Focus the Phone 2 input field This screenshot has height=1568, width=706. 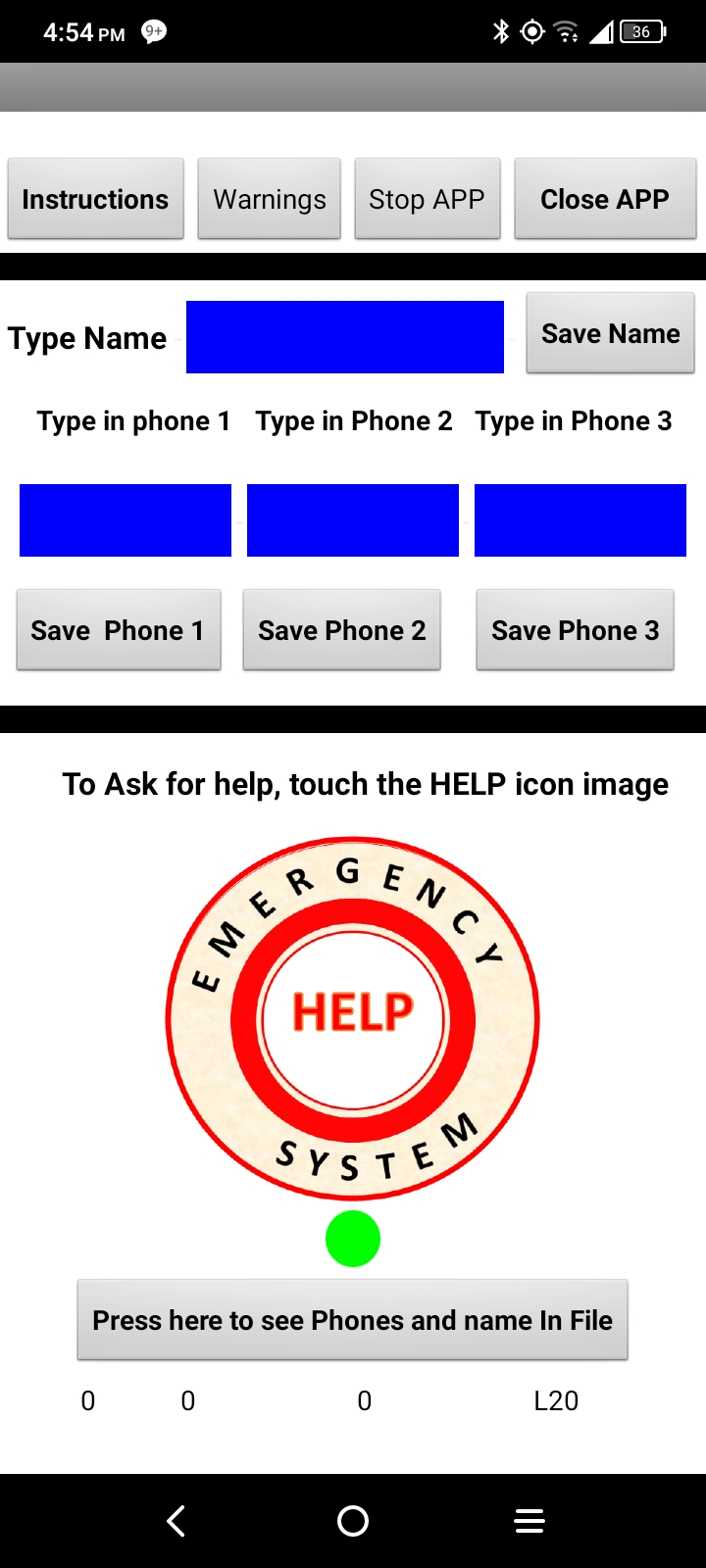point(353,520)
